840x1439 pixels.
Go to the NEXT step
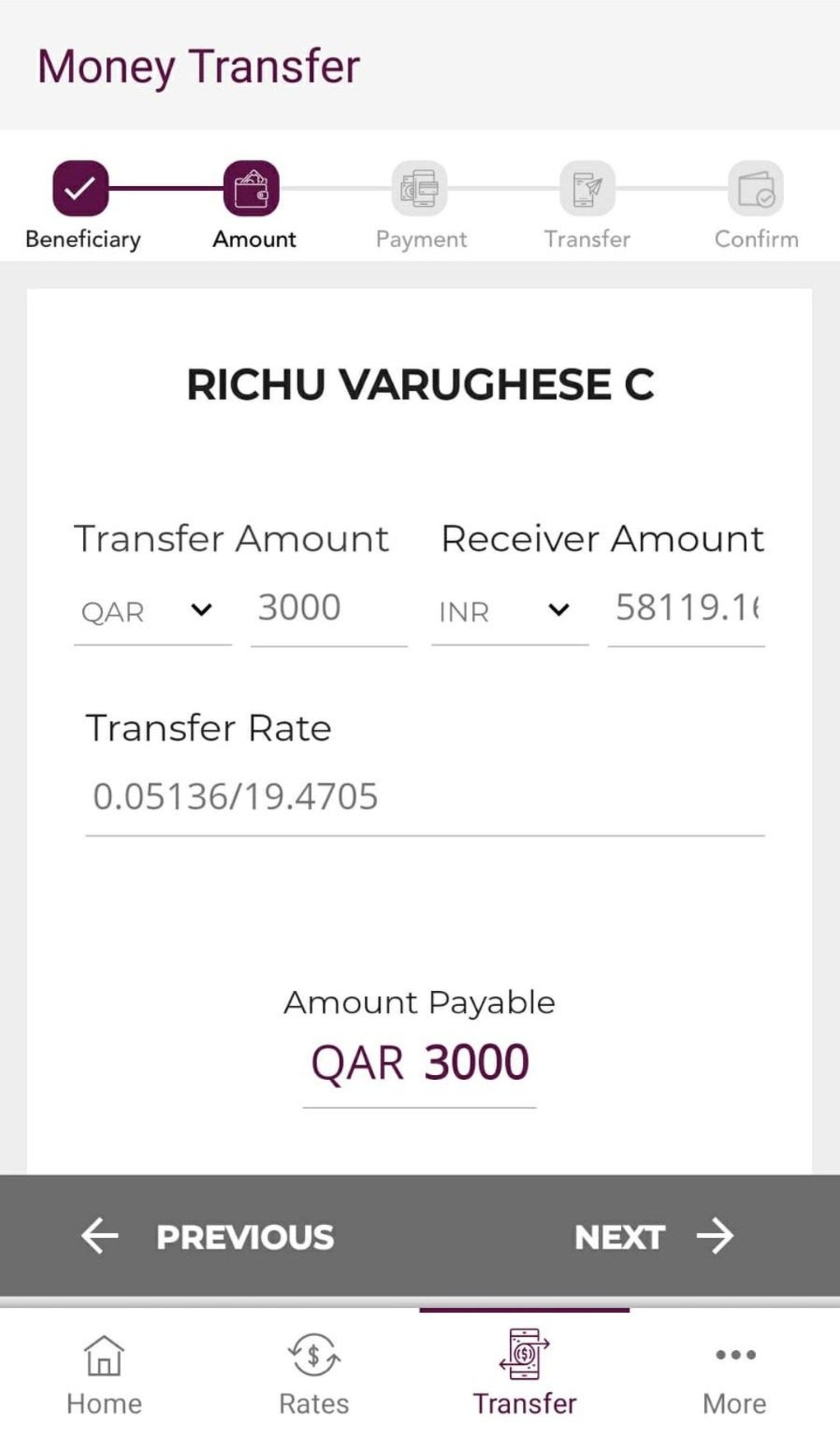coord(654,1236)
